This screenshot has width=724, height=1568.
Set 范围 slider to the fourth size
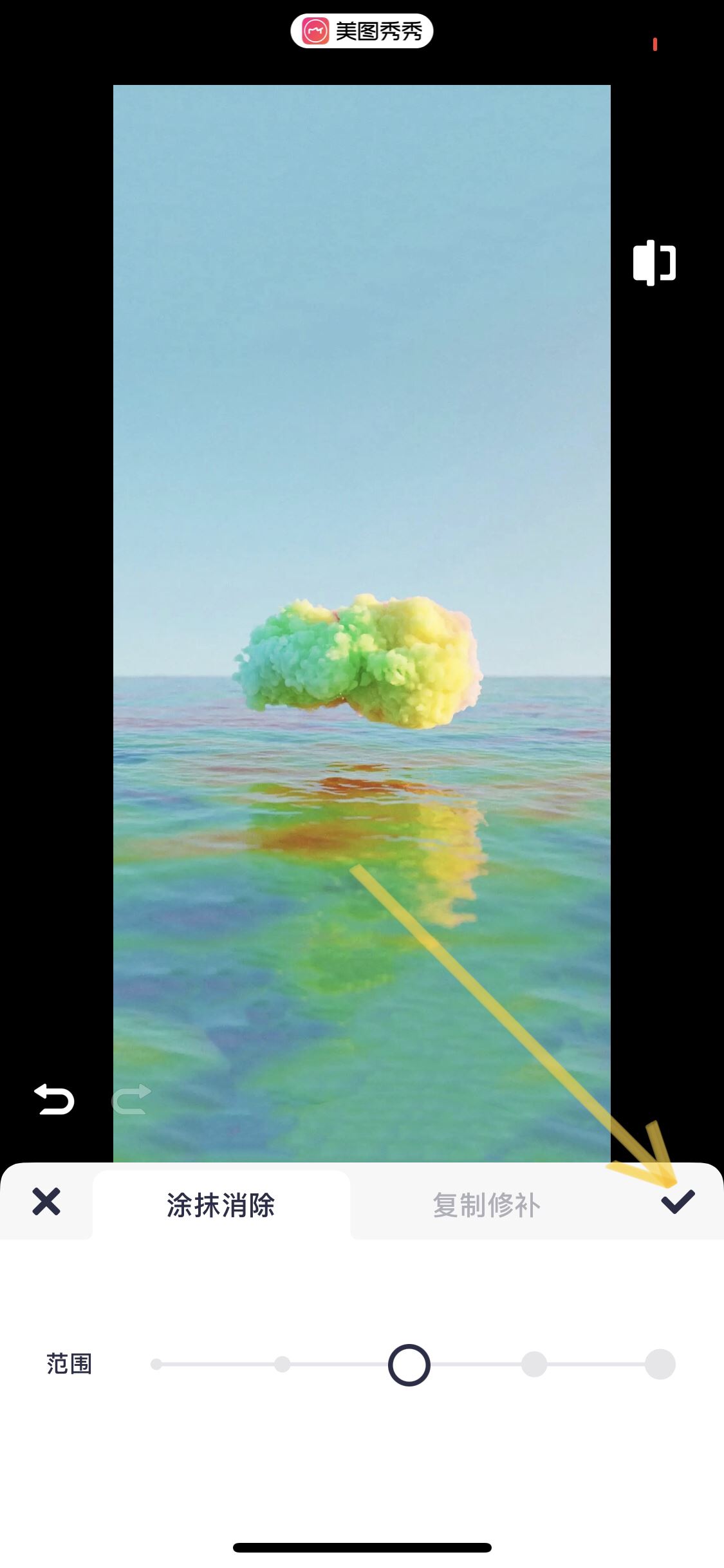tap(534, 1365)
